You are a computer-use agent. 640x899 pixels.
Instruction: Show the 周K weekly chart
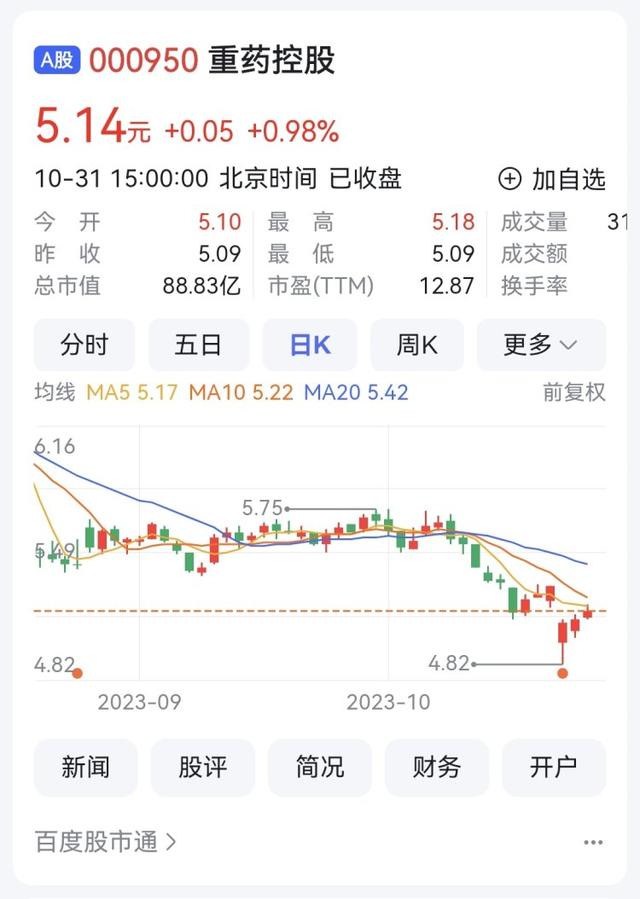(417, 346)
